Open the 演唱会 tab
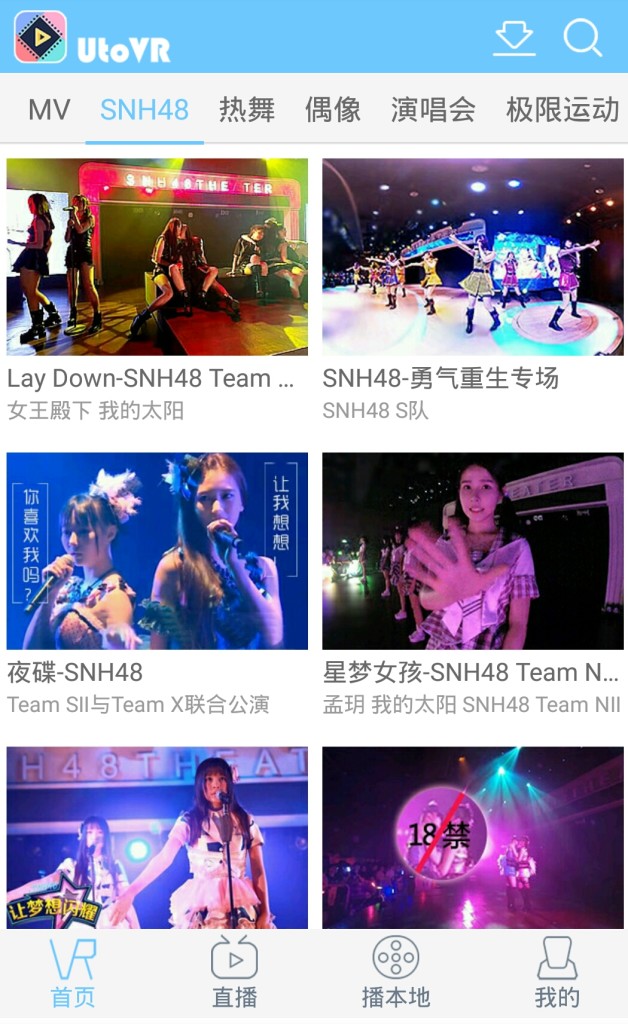 pyautogui.click(x=433, y=110)
